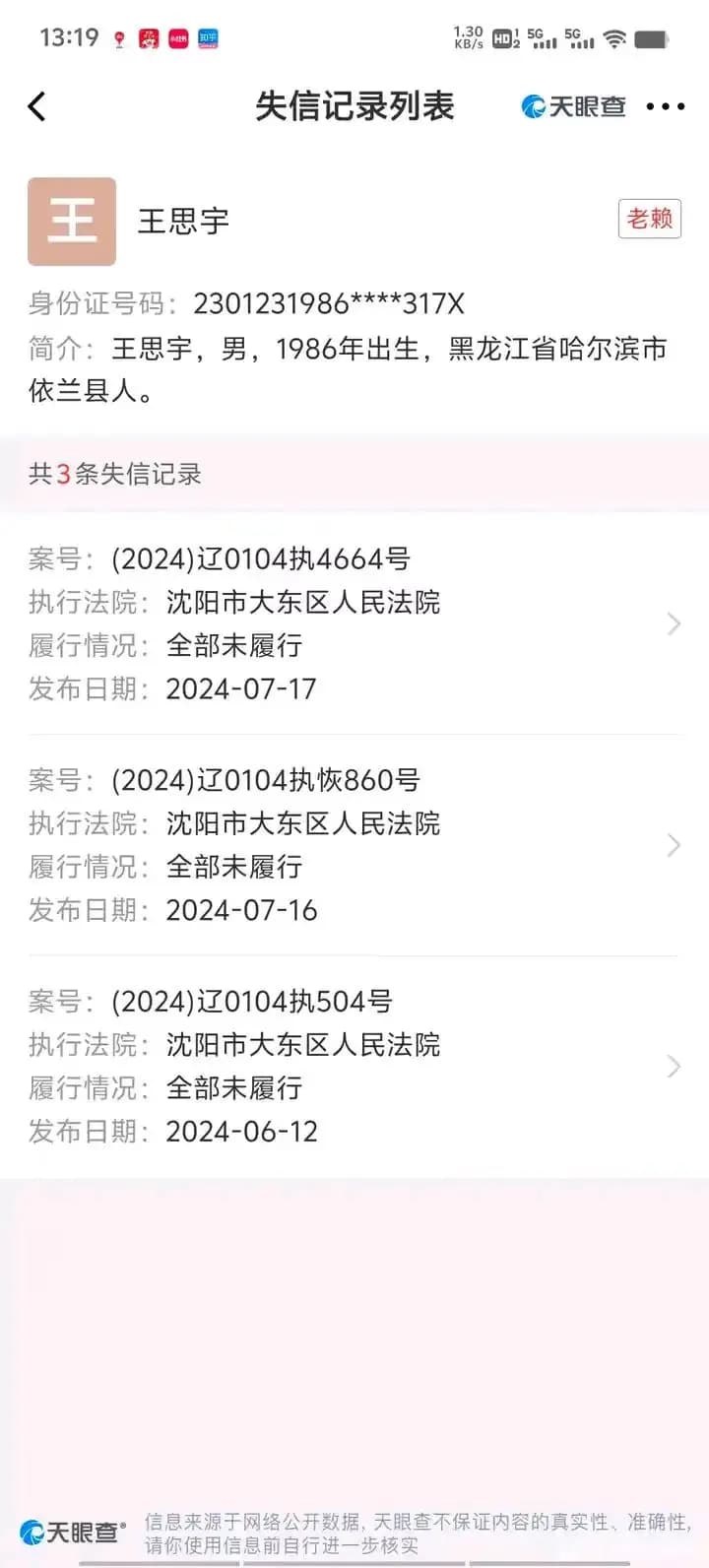Expand record (2024)辽0104执恢860号 via its chevron
Image resolution: width=709 pixels, height=1568 pixels.
(x=674, y=845)
